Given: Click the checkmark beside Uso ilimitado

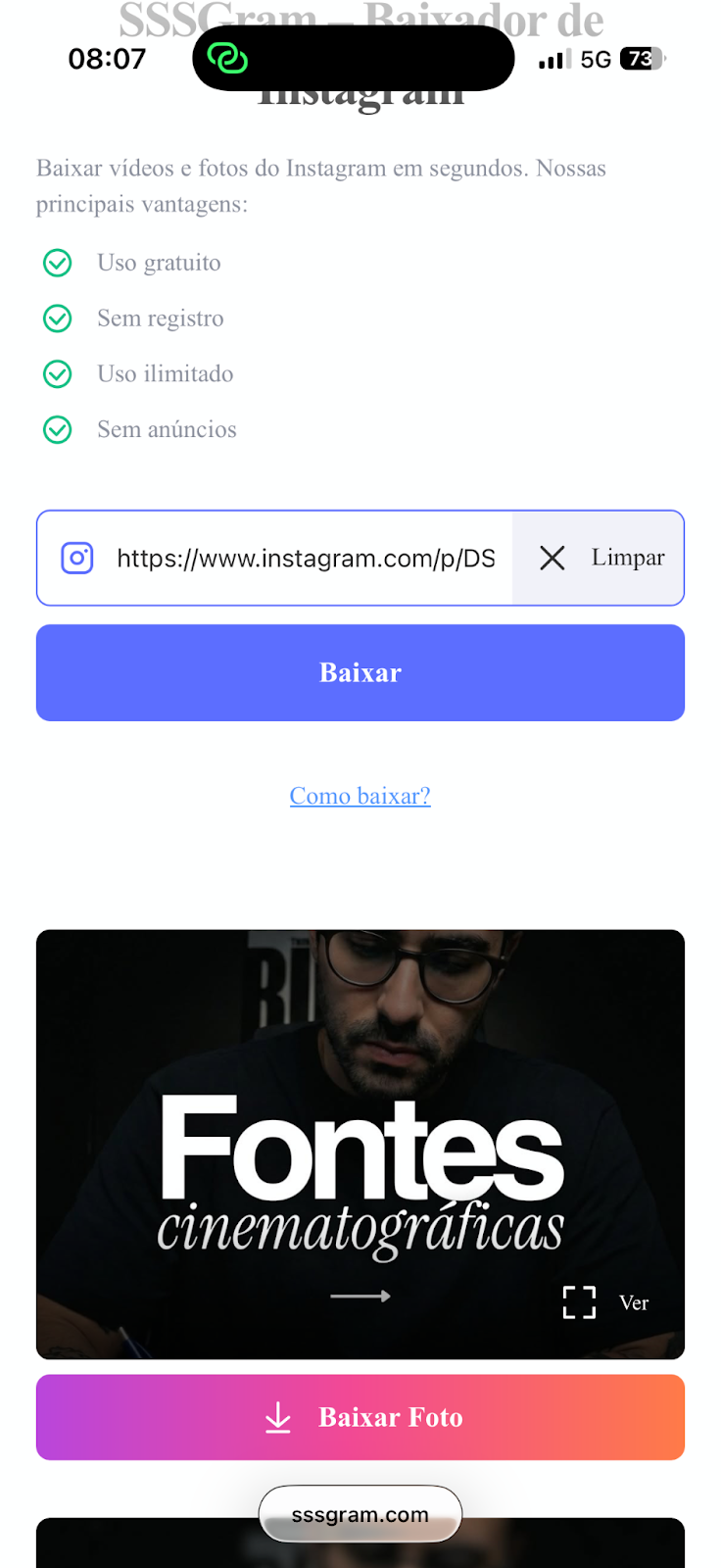Looking at the screenshot, I should click(57, 373).
